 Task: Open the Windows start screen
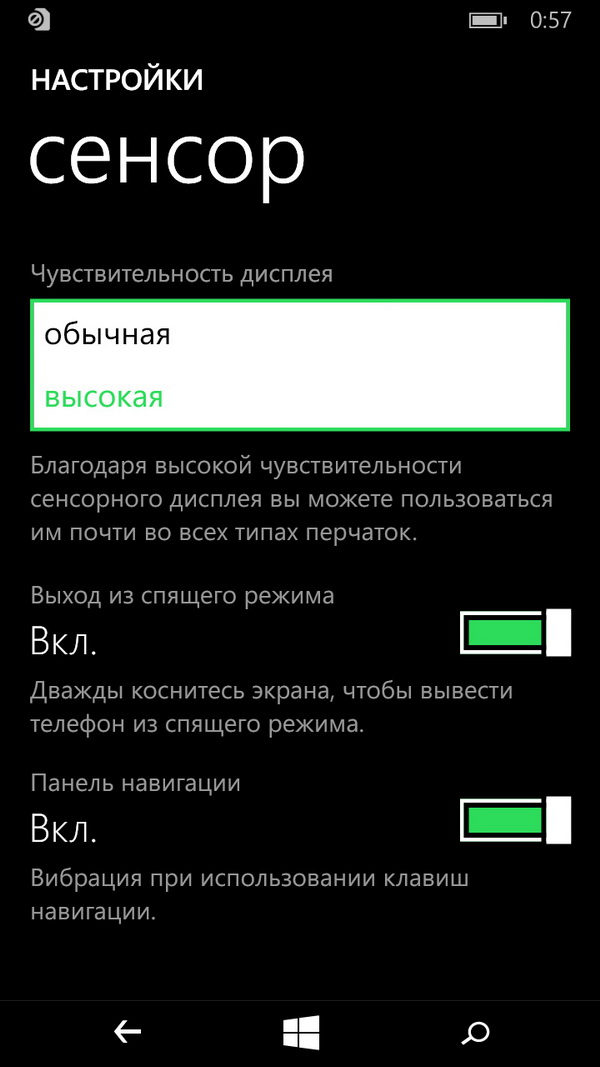click(x=301, y=1033)
